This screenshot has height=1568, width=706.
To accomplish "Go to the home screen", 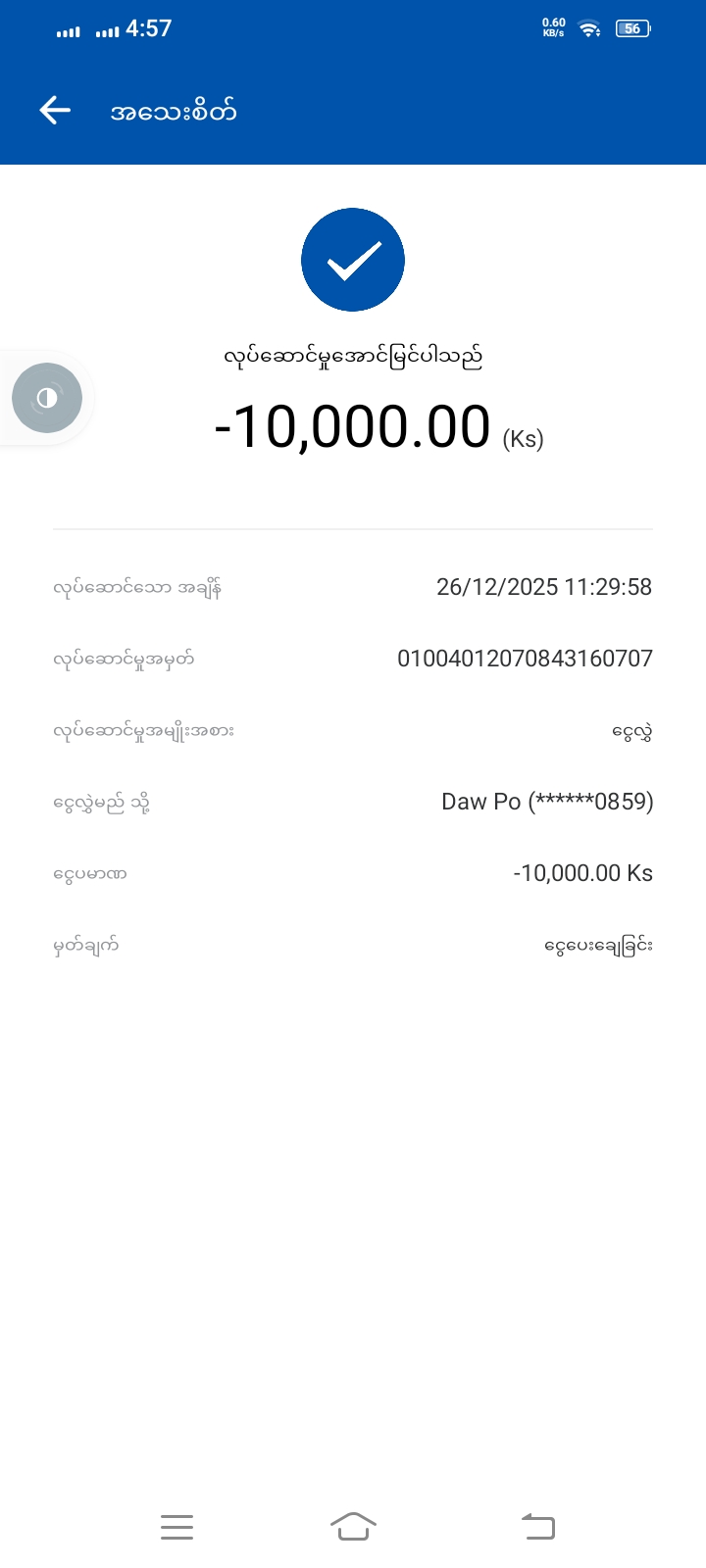I will [x=353, y=1526].
